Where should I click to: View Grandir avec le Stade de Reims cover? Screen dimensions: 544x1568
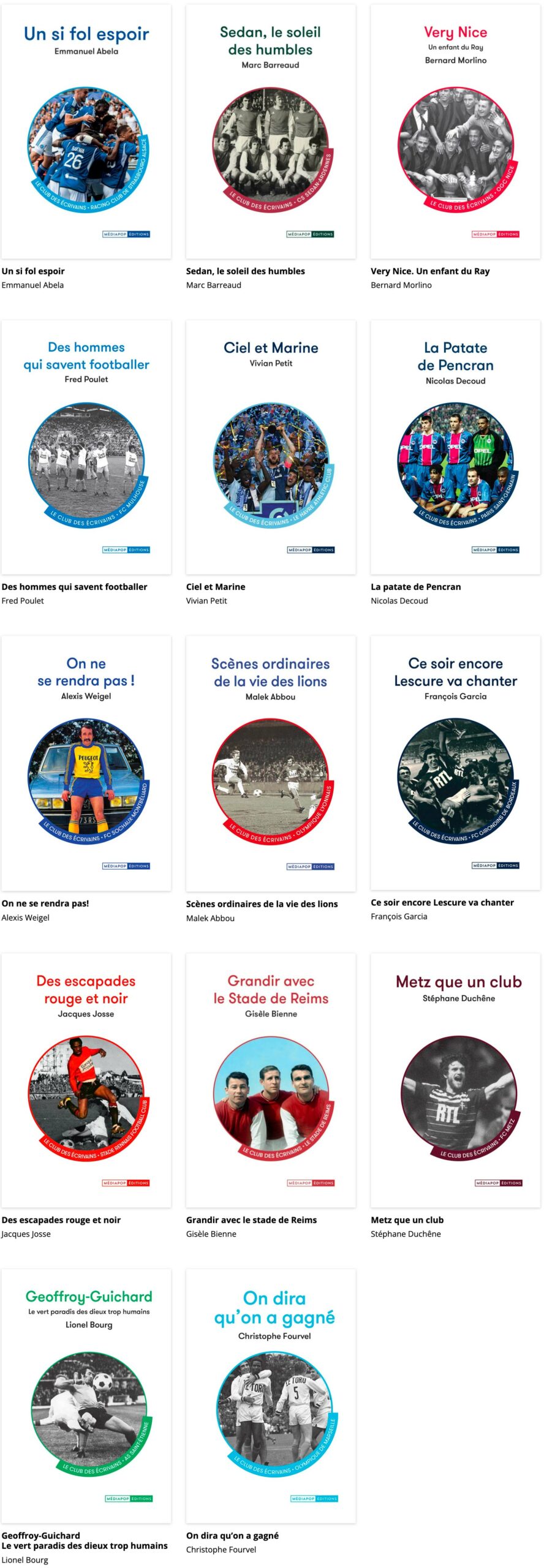point(271,1080)
